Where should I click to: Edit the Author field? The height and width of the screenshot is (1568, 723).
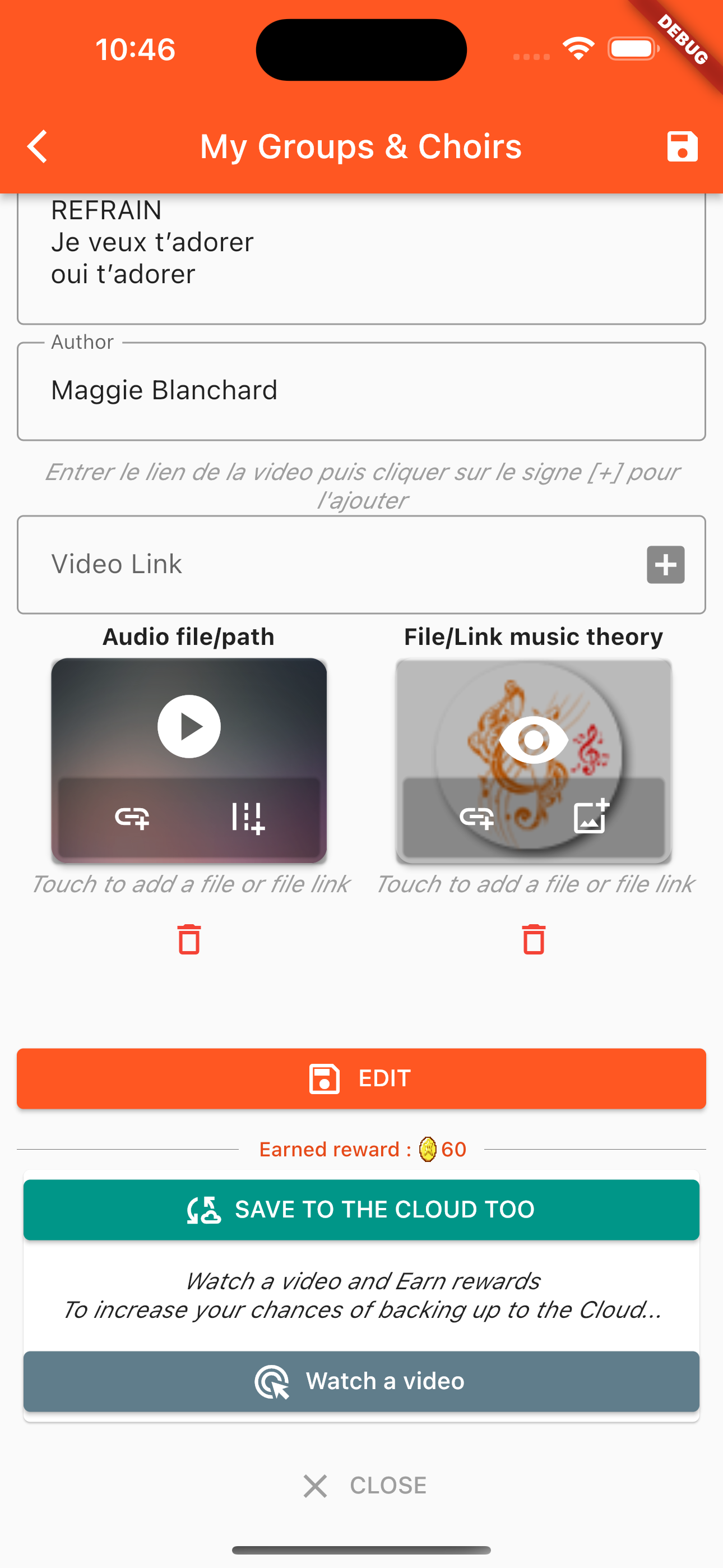(360, 391)
